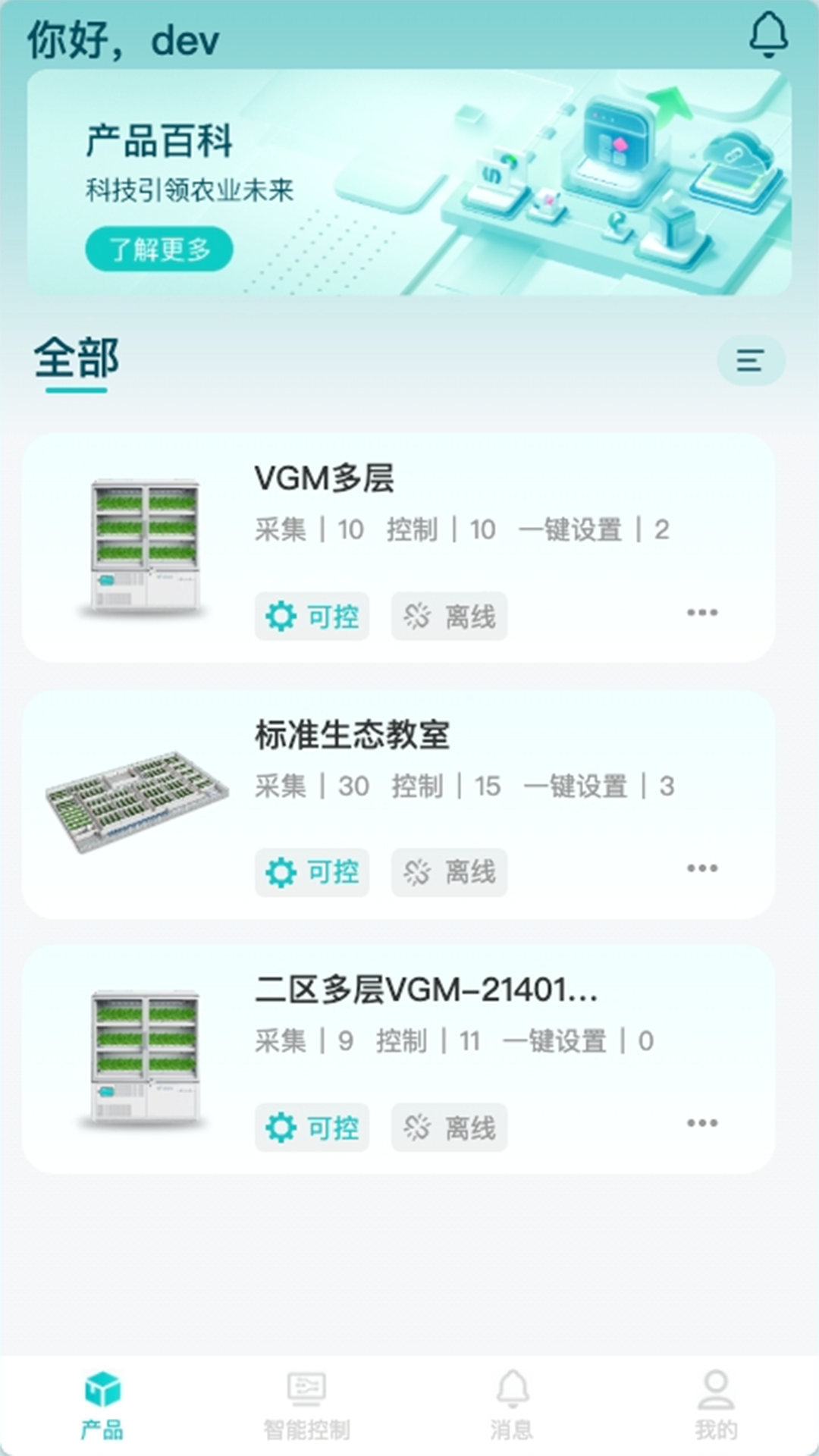Click the 了解更多 button in the banner
Screen dimensions: 819x1456
click(x=160, y=247)
